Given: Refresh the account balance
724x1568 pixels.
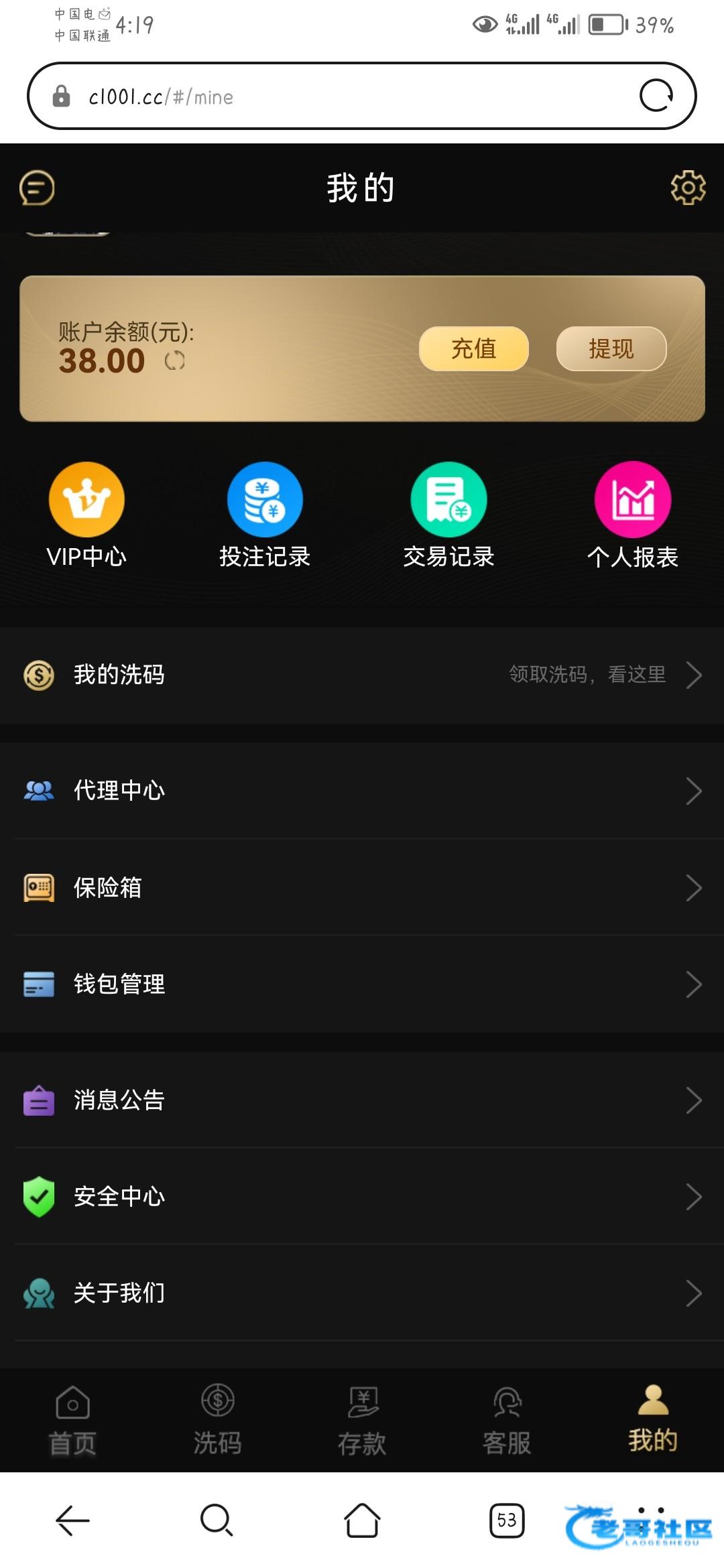Looking at the screenshot, I should click(175, 361).
